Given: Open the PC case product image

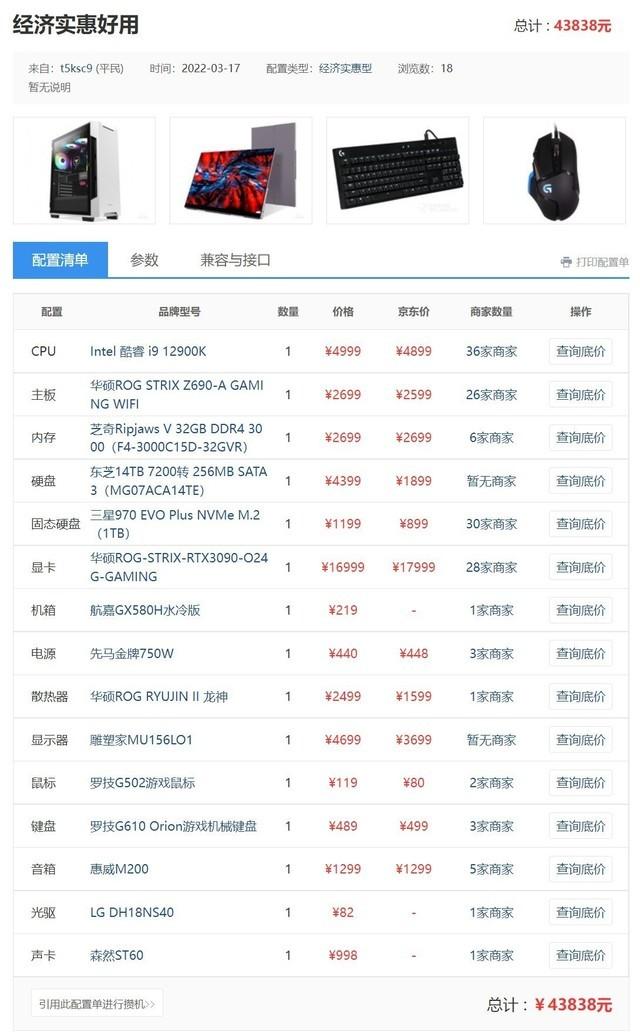Looking at the screenshot, I should (84, 170).
